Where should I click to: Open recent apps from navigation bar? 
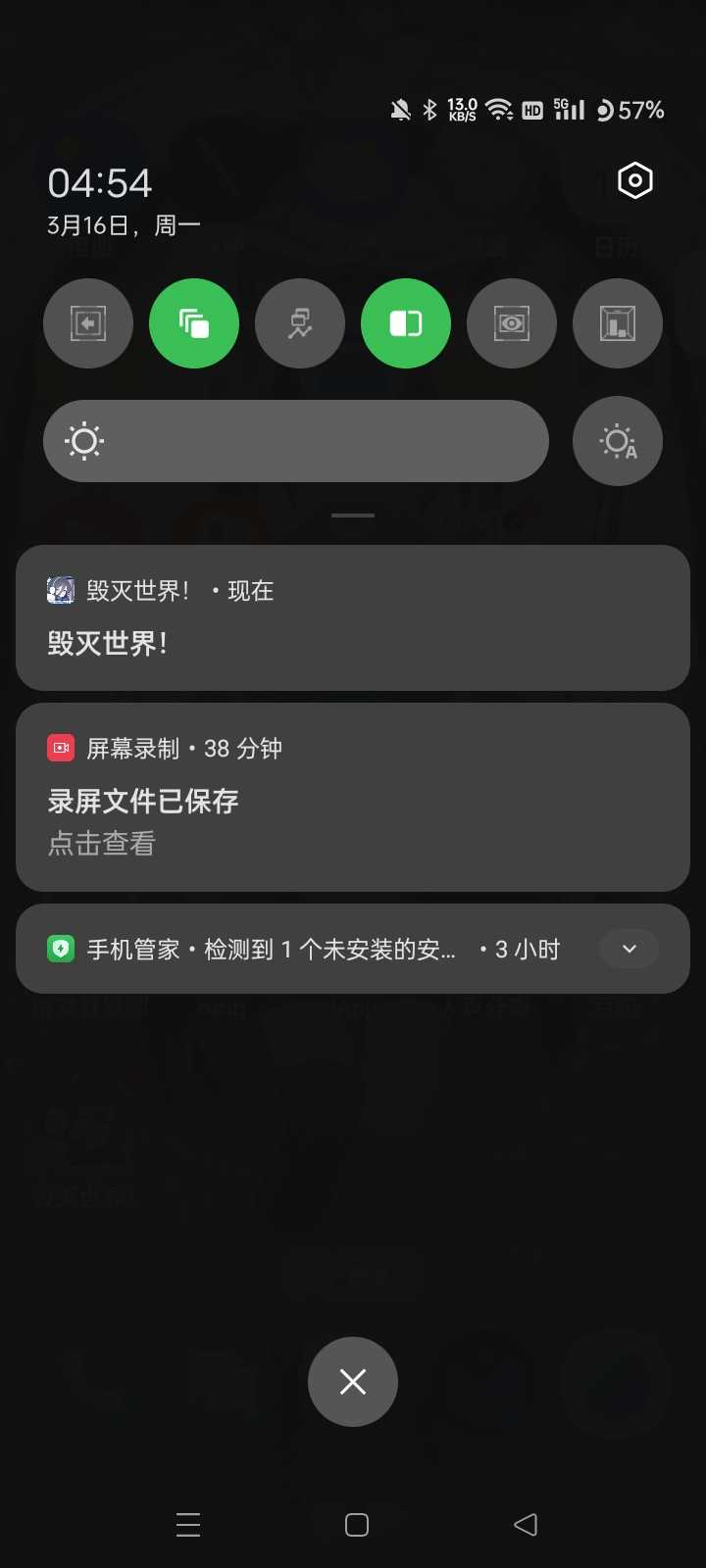coord(188,1525)
